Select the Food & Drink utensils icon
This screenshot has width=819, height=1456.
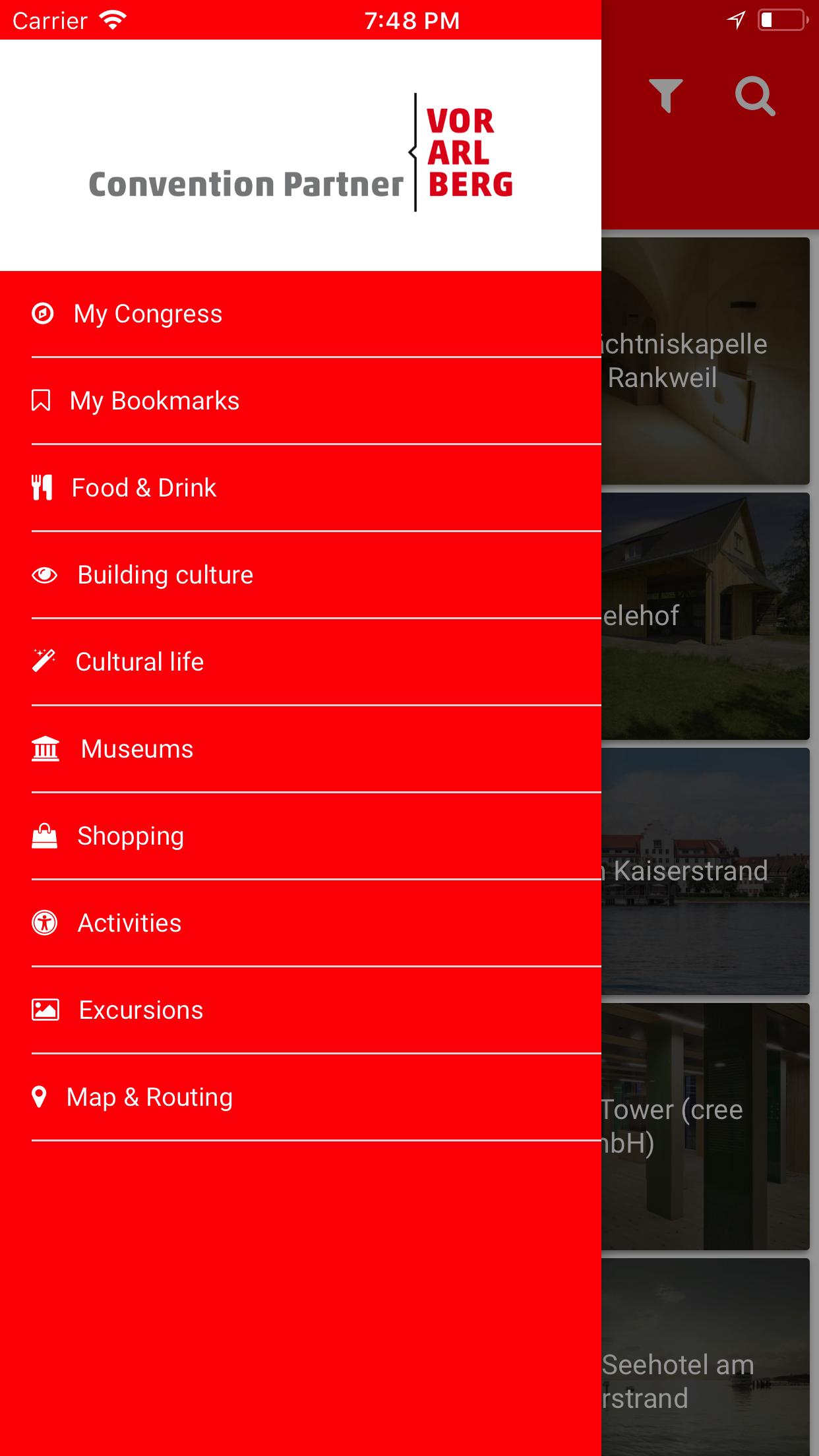[x=44, y=487]
